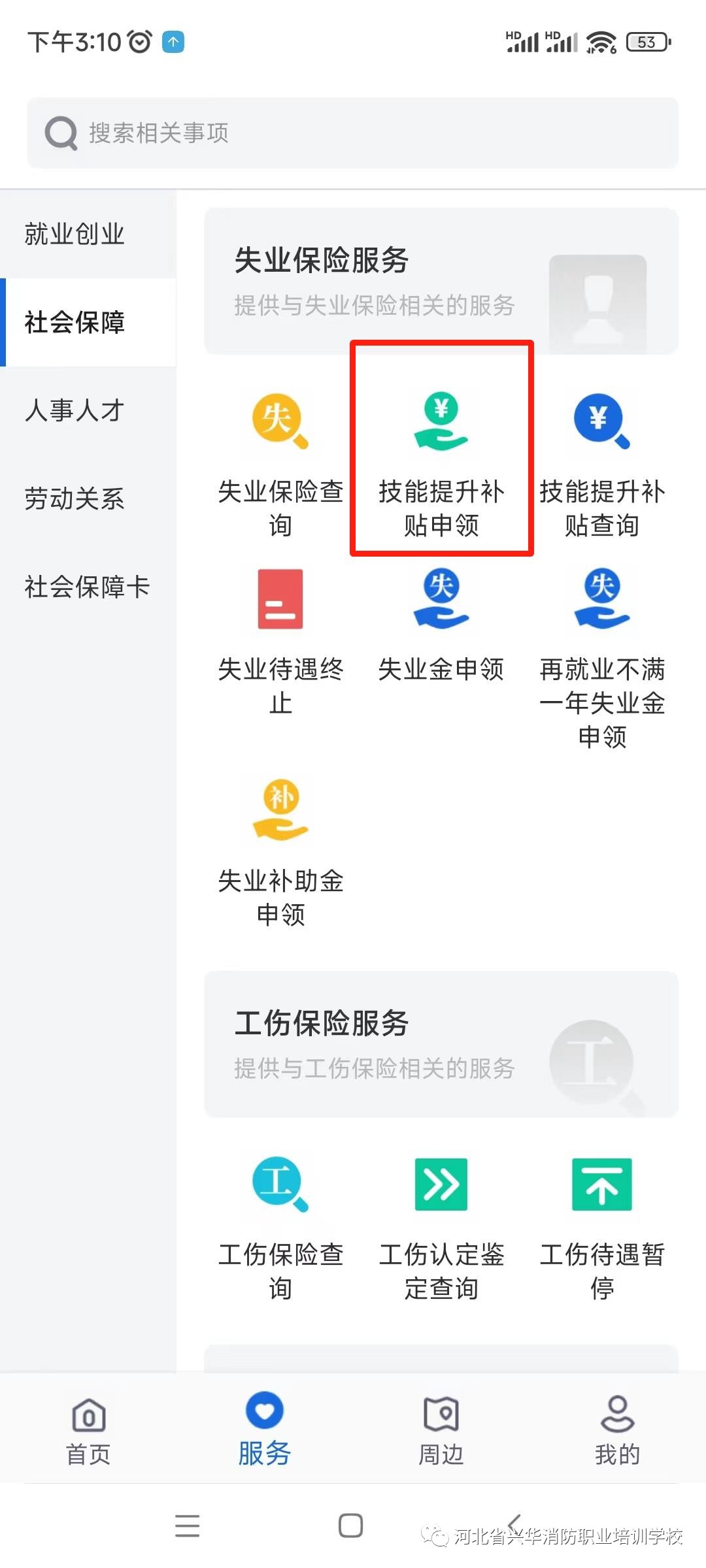Open the 我的 tab
Screen dimensions: 706x1568
click(617, 1431)
